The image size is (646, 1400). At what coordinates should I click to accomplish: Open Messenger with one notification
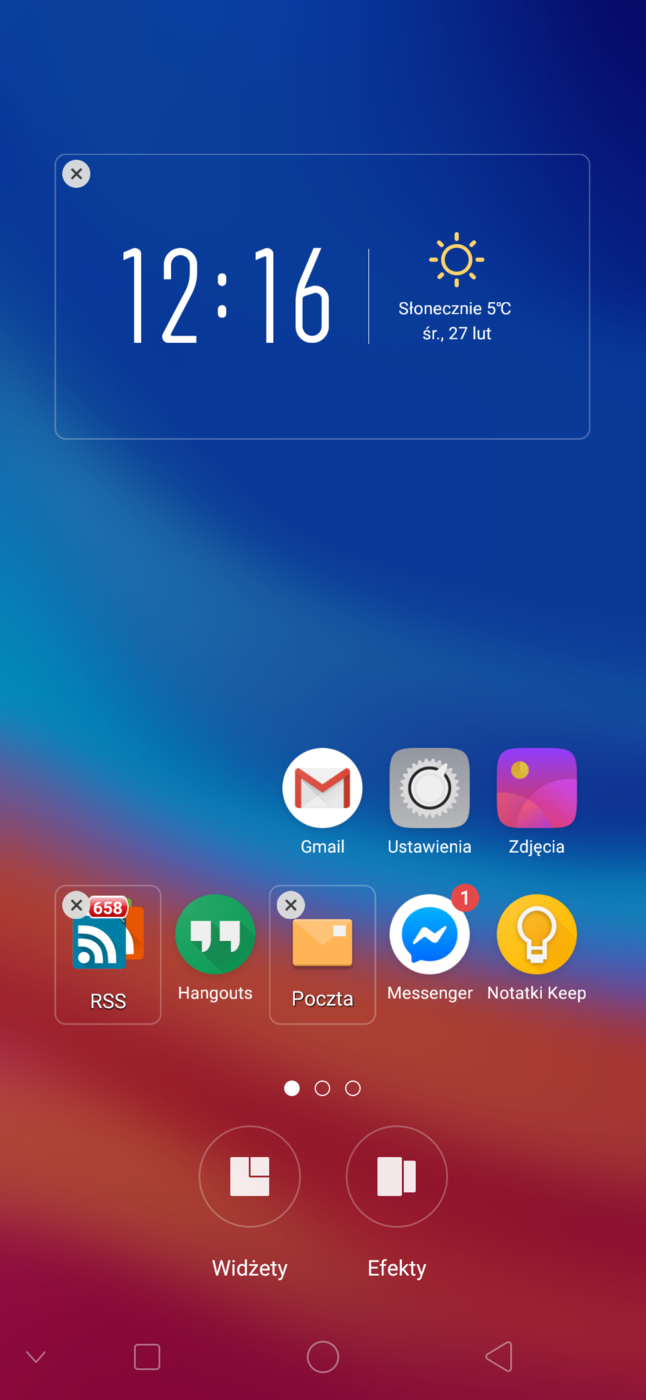coord(429,936)
